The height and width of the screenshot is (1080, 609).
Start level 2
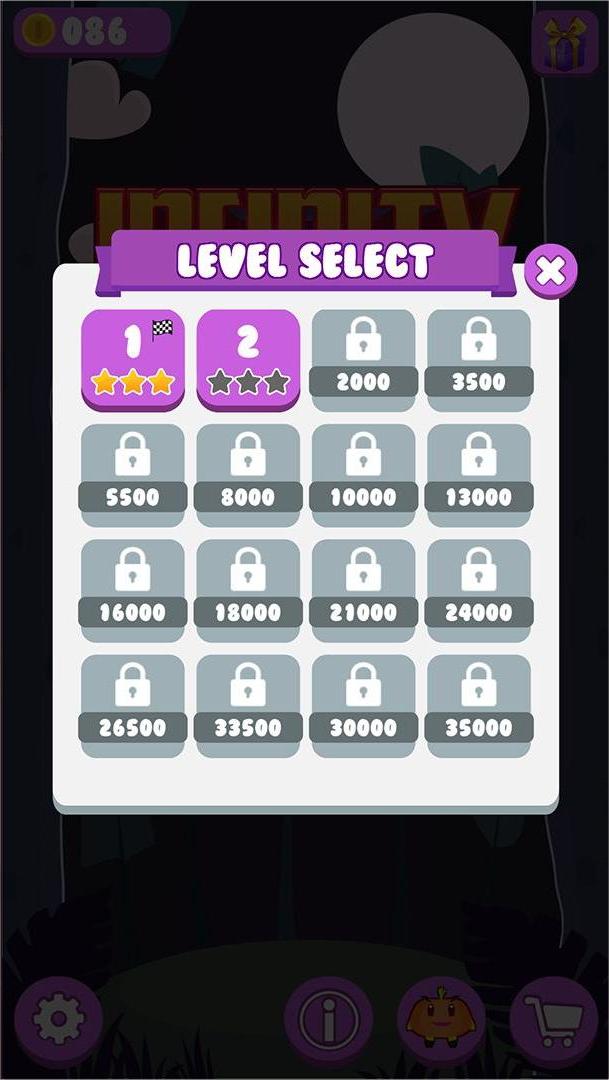tap(248, 359)
